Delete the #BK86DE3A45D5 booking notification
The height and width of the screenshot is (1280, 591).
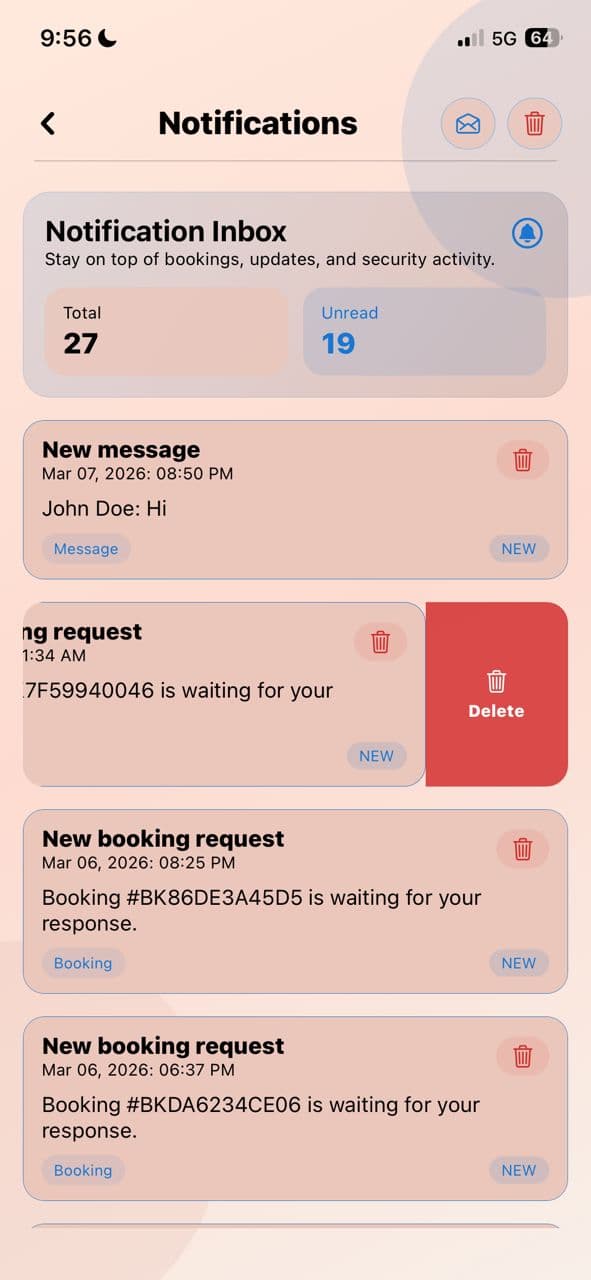coord(523,849)
